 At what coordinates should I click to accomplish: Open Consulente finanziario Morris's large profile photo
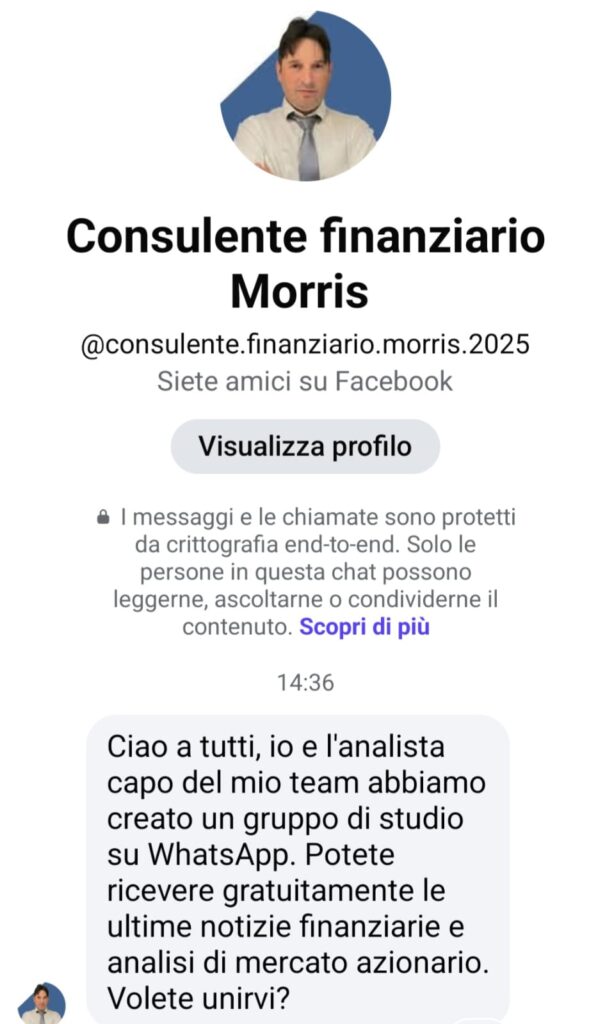click(x=306, y=96)
